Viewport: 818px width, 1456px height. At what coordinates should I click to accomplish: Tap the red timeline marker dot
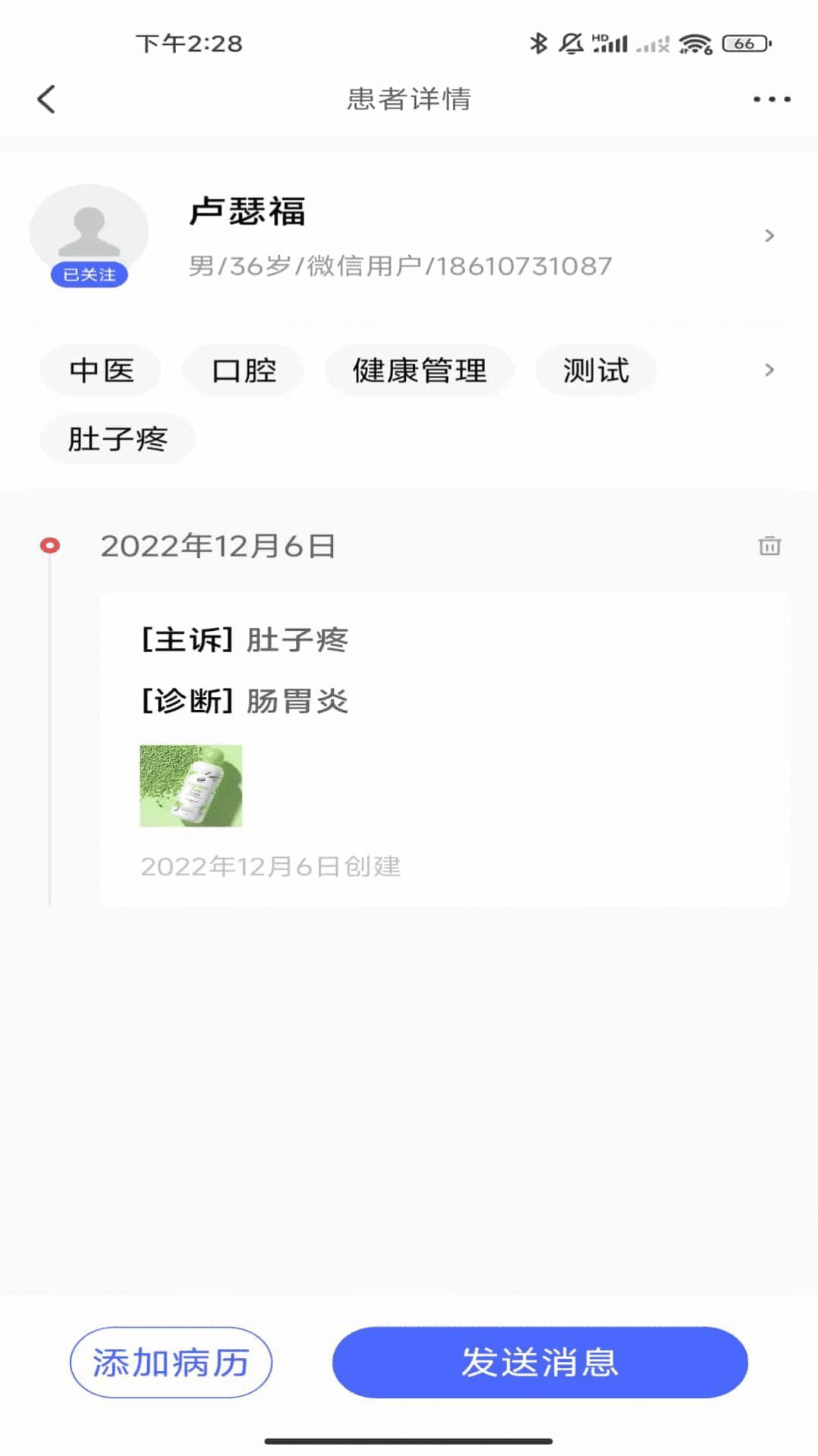tap(50, 544)
